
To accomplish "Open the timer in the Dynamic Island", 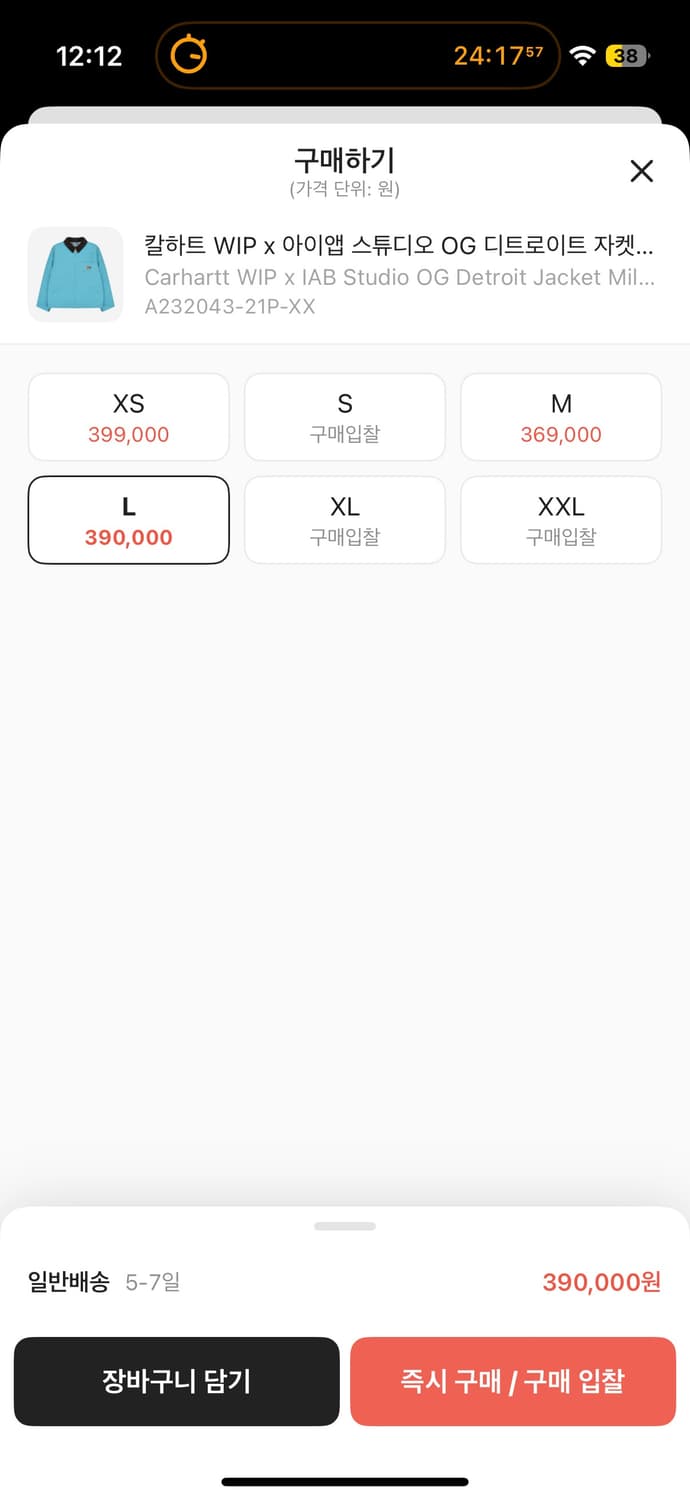I will point(357,56).
